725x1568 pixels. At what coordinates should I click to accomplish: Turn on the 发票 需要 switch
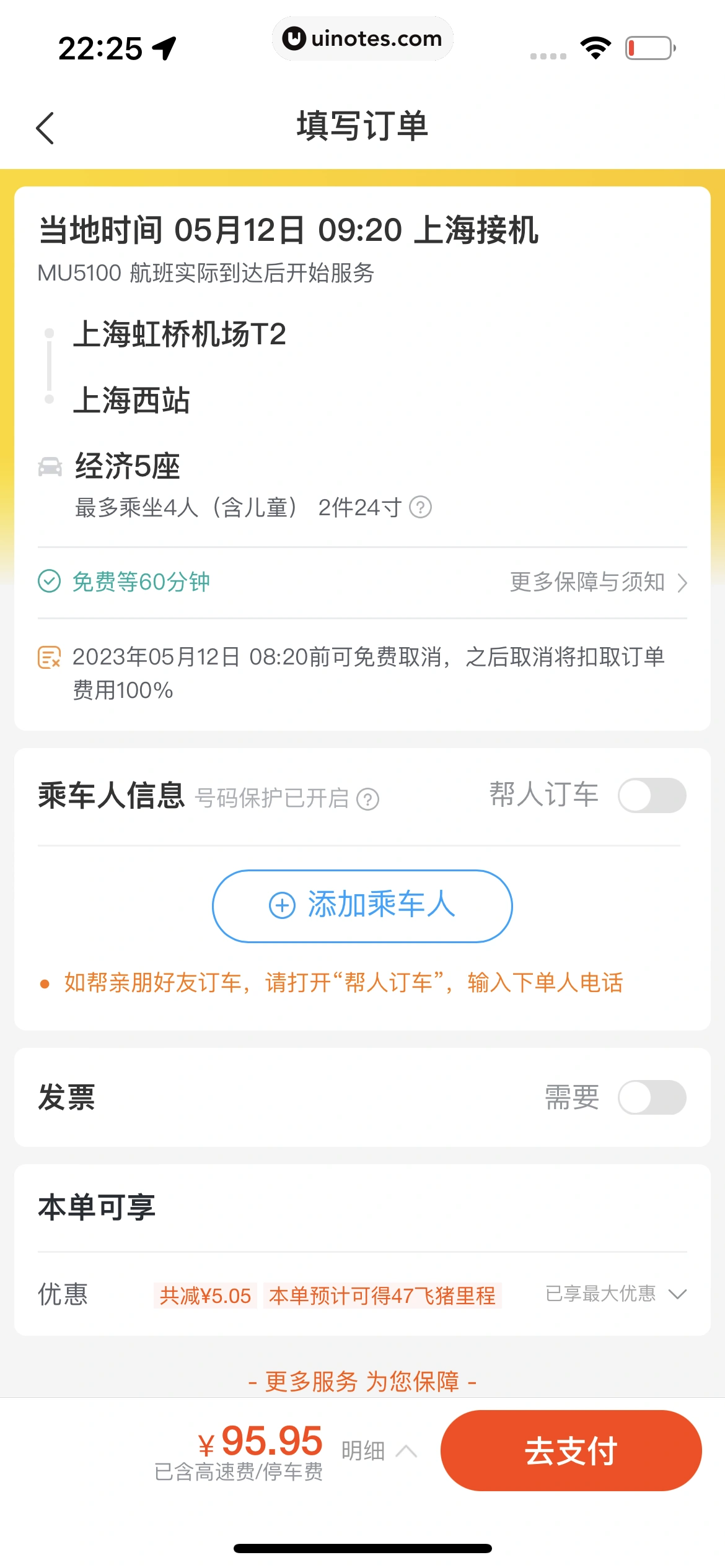click(x=651, y=1097)
